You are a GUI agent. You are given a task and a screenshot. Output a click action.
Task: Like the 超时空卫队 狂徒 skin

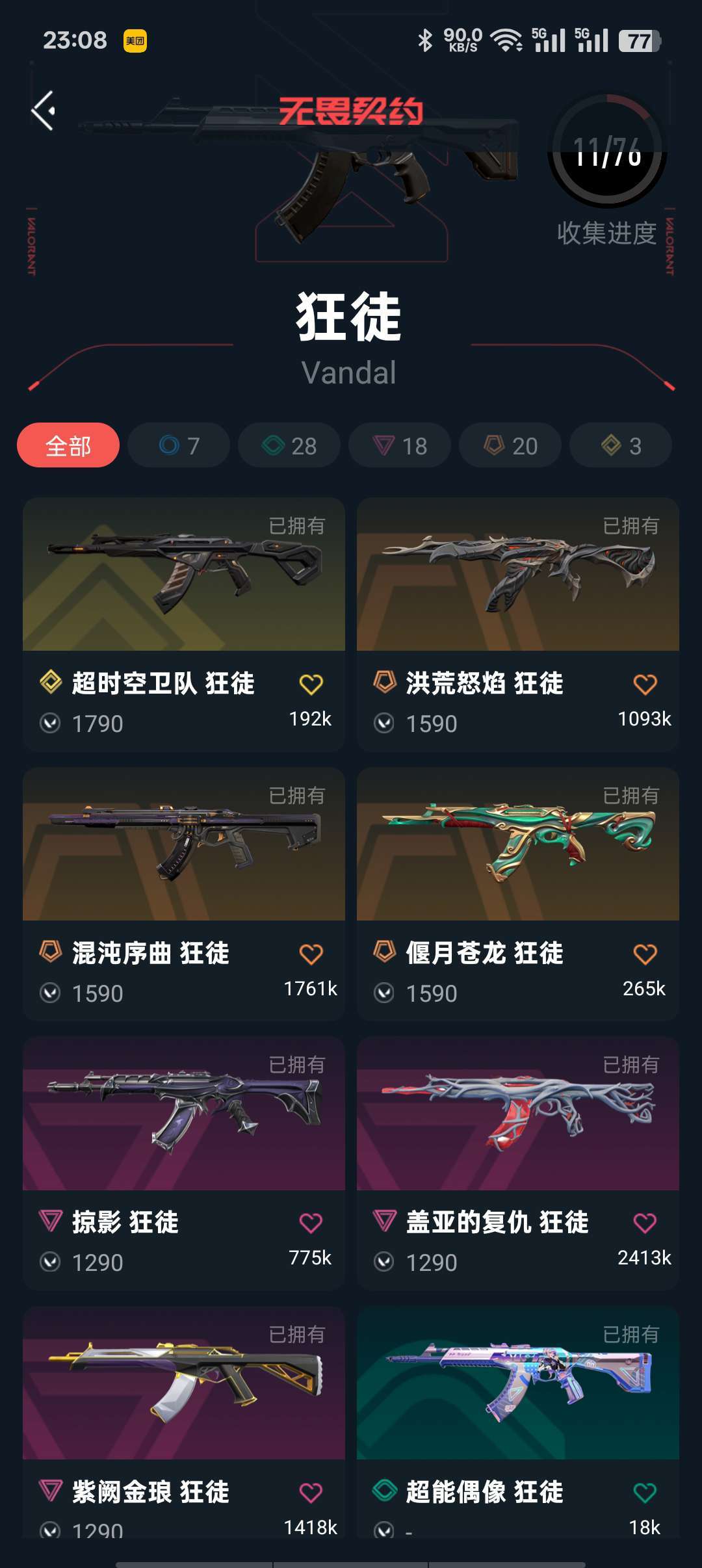[x=311, y=684]
